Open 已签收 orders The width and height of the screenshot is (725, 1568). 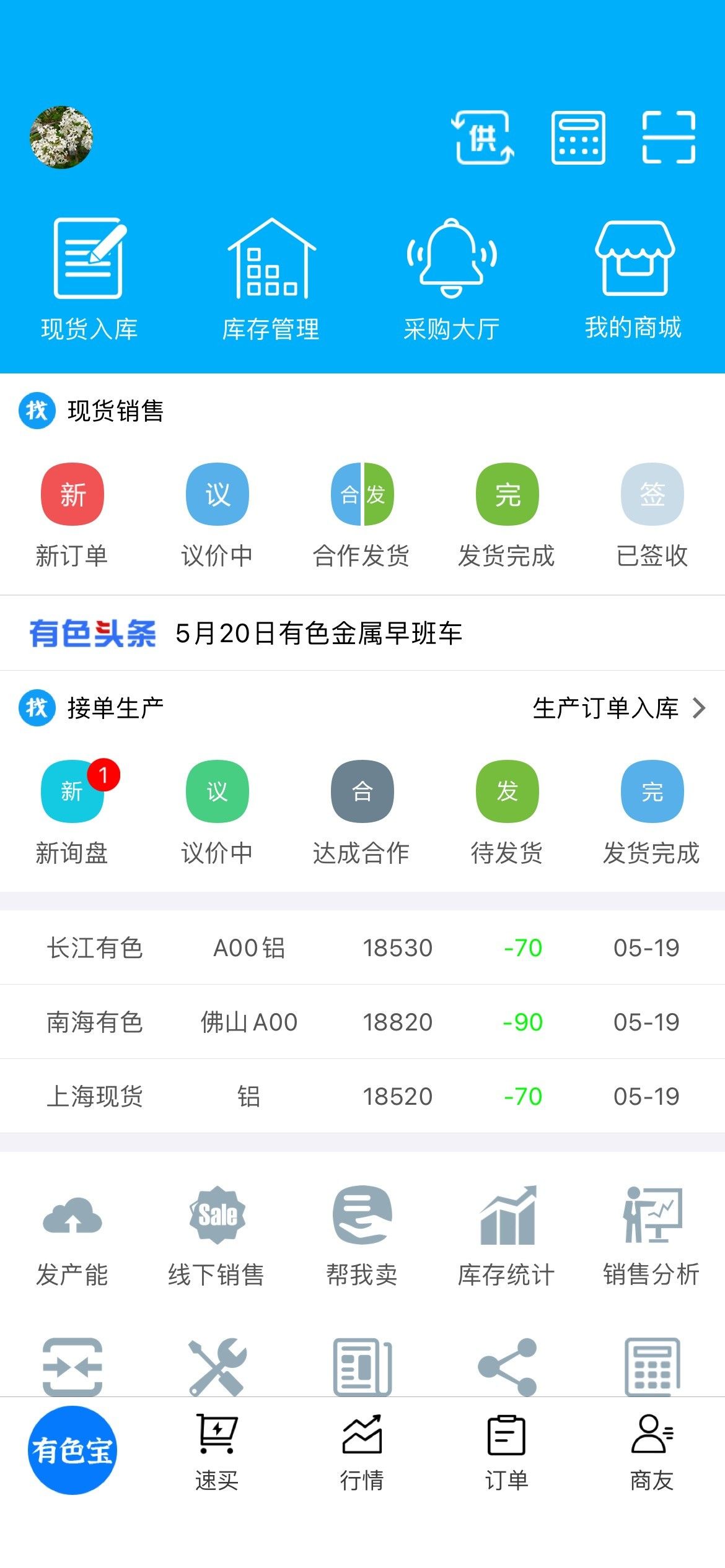pos(652,514)
